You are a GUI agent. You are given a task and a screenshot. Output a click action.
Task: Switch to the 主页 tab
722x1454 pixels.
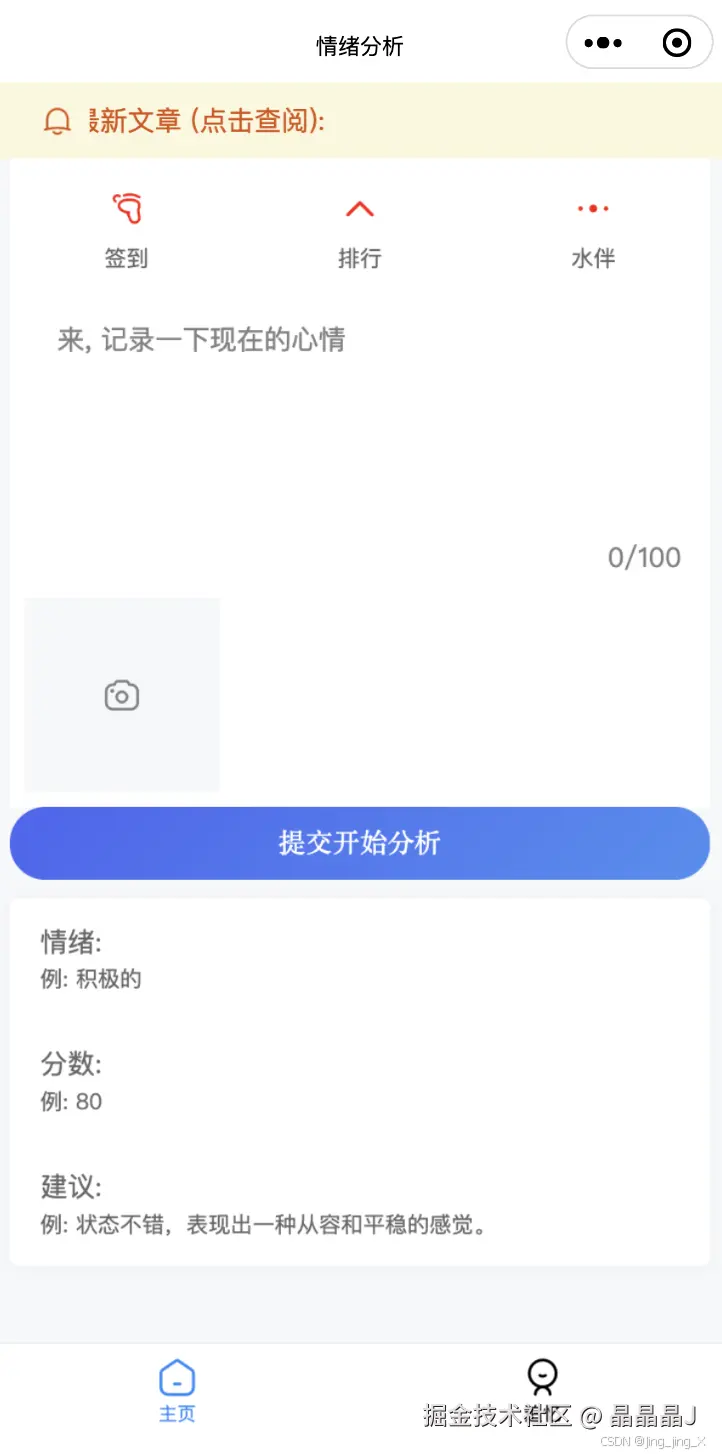[178, 1390]
